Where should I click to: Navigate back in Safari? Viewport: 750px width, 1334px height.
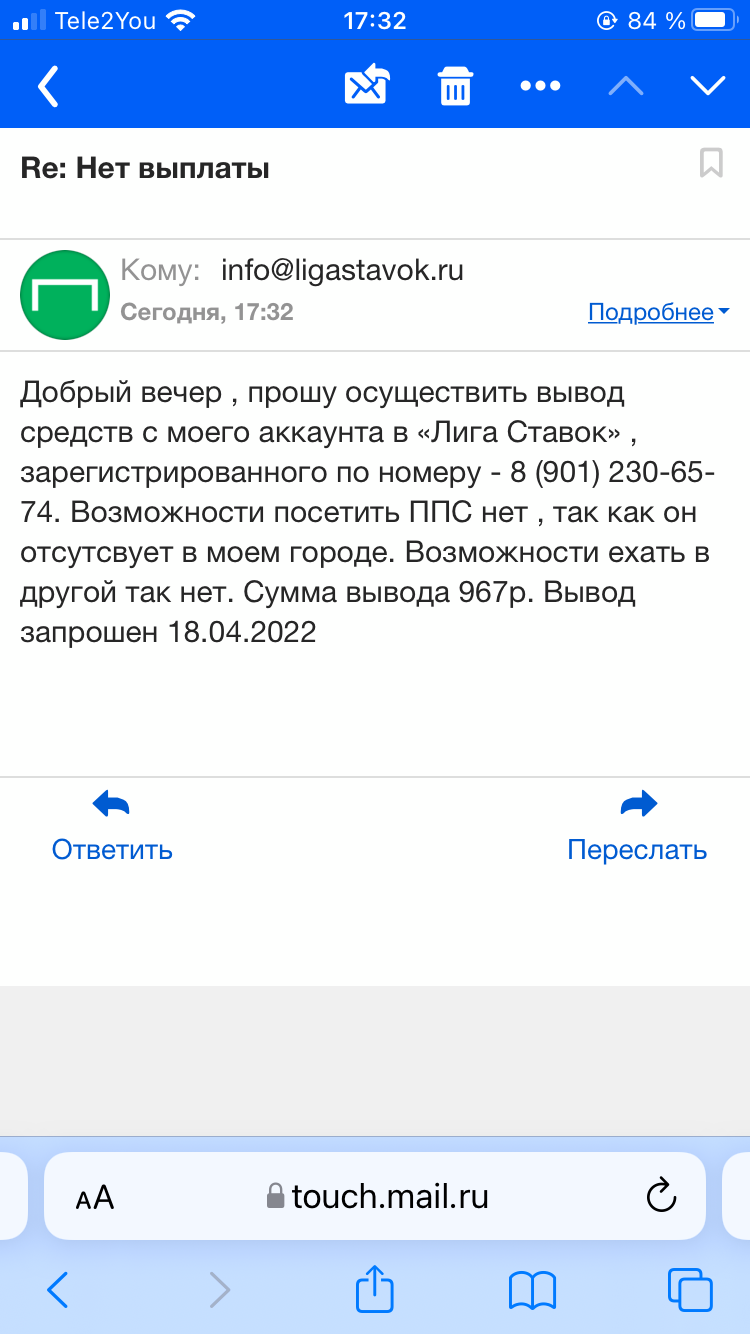point(58,1290)
